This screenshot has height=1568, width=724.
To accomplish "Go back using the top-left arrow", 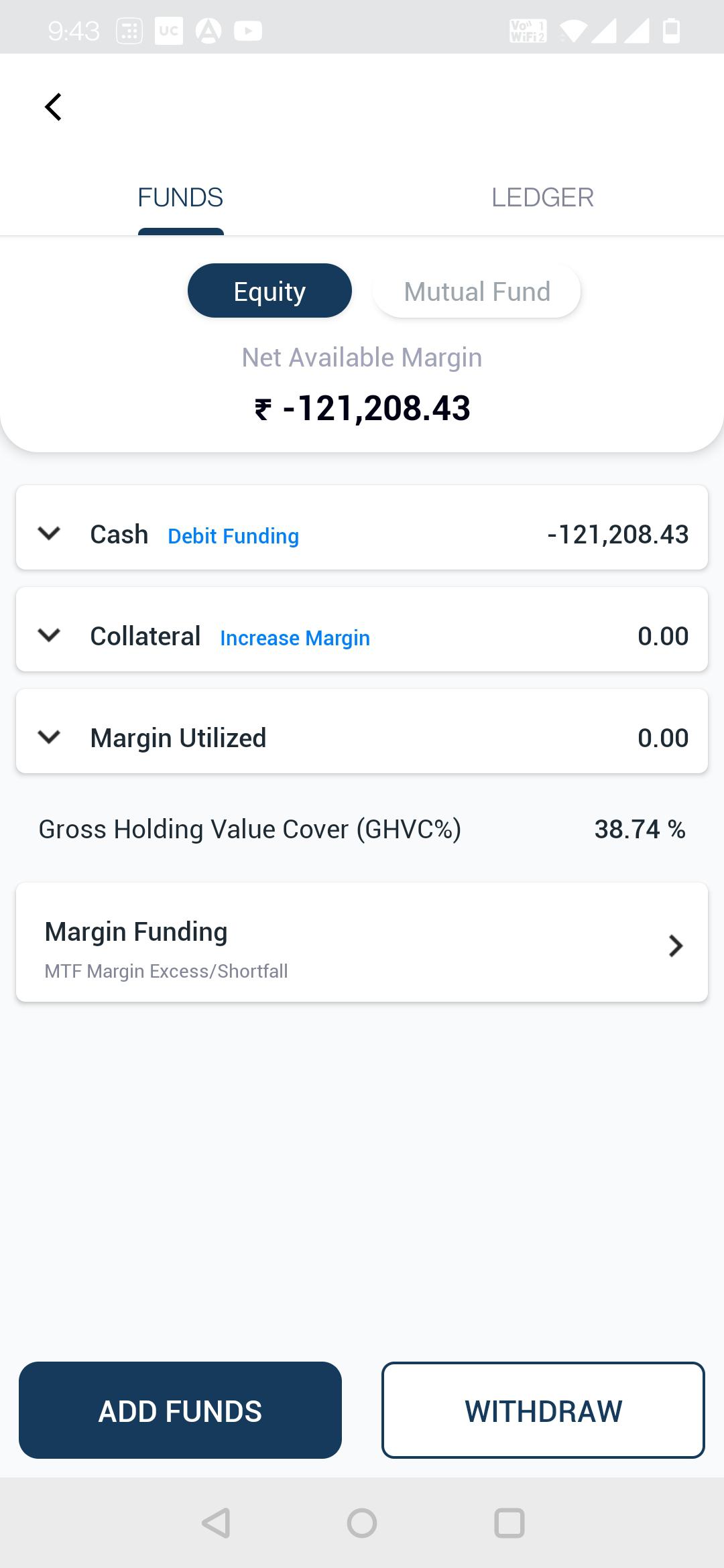I will (x=53, y=107).
